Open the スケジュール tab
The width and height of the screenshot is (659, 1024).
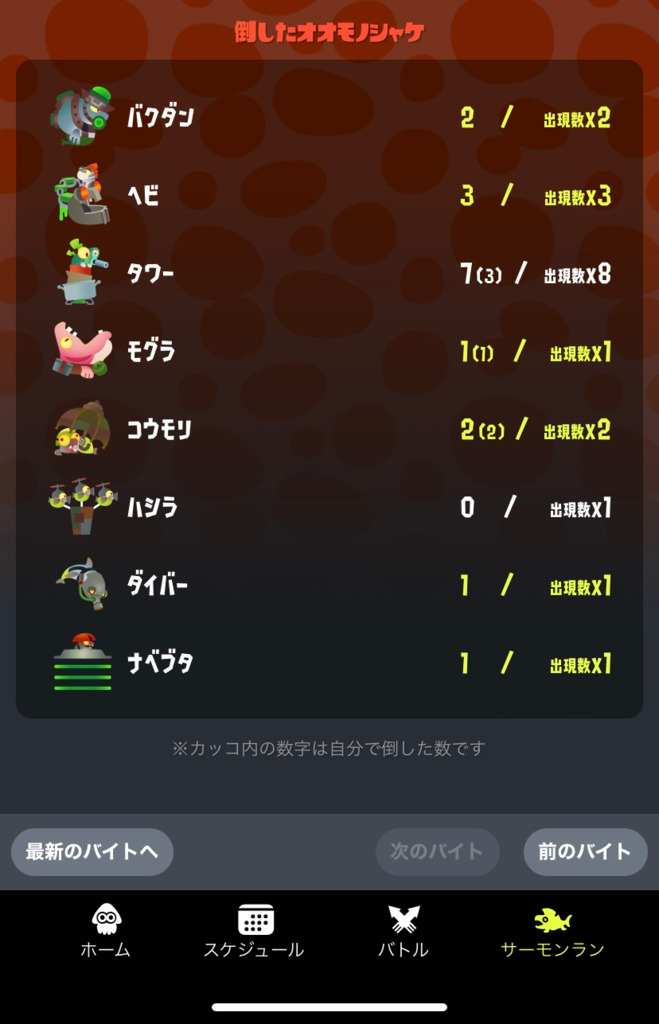click(x=254, y=932)
